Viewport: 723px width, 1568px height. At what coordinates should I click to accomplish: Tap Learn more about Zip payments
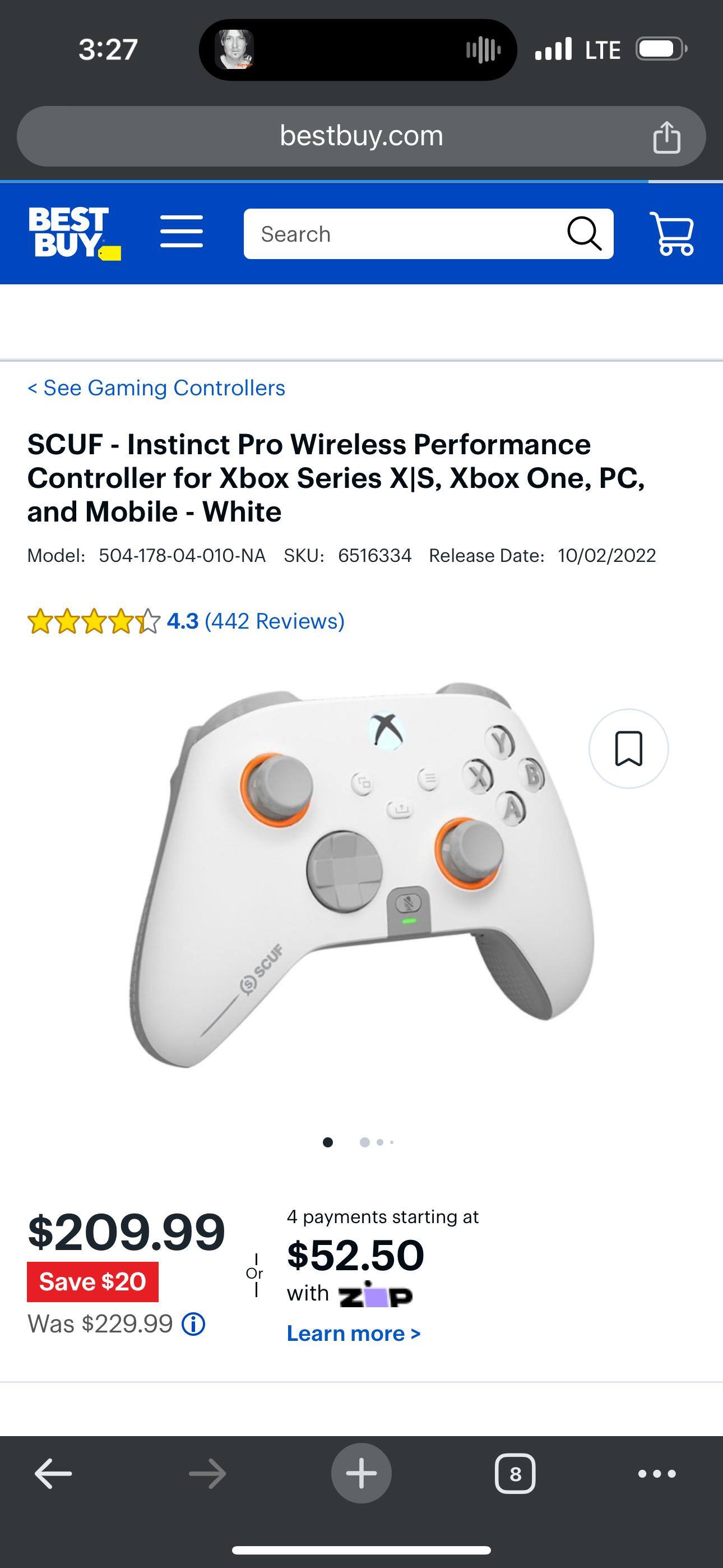click(x=353, y=1333)
